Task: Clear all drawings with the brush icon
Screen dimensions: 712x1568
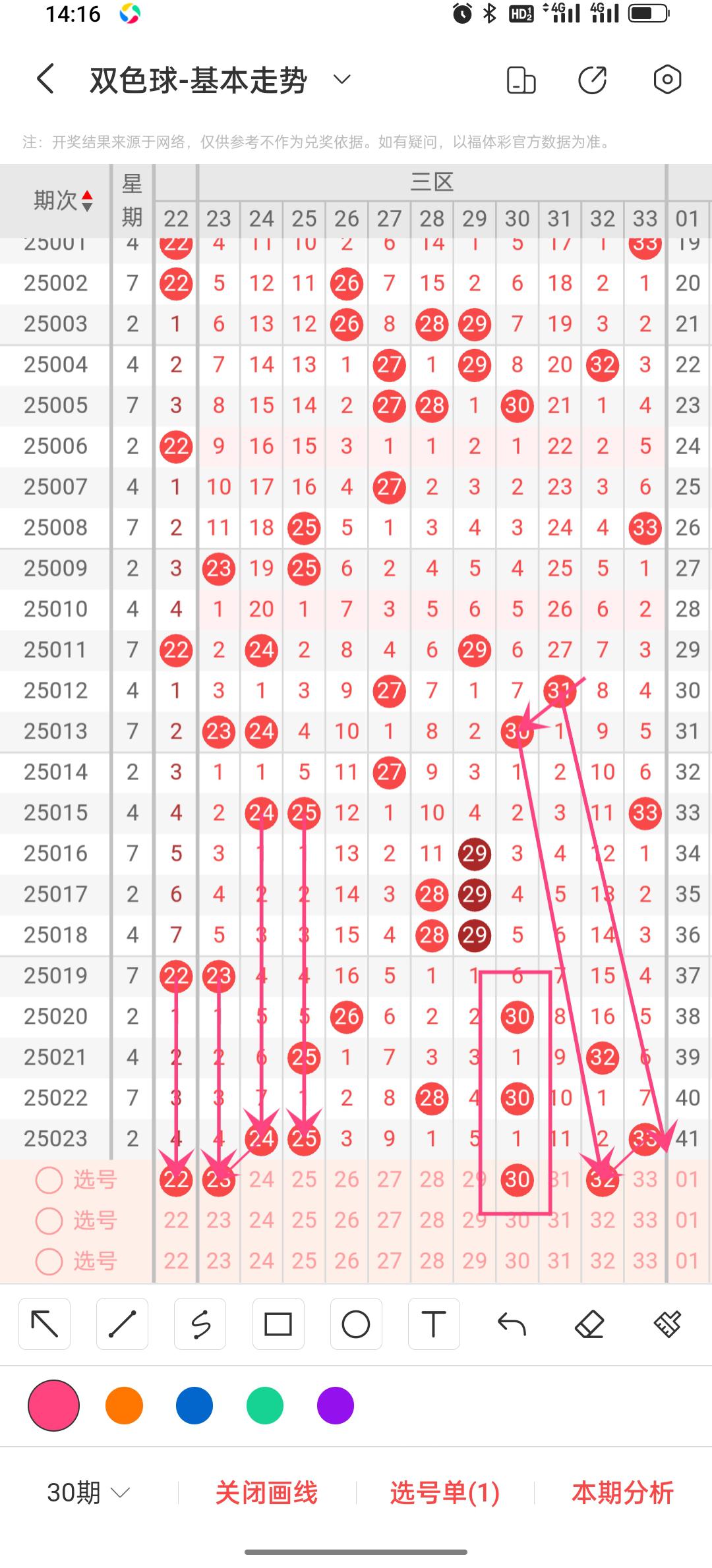Action: 667,1324
